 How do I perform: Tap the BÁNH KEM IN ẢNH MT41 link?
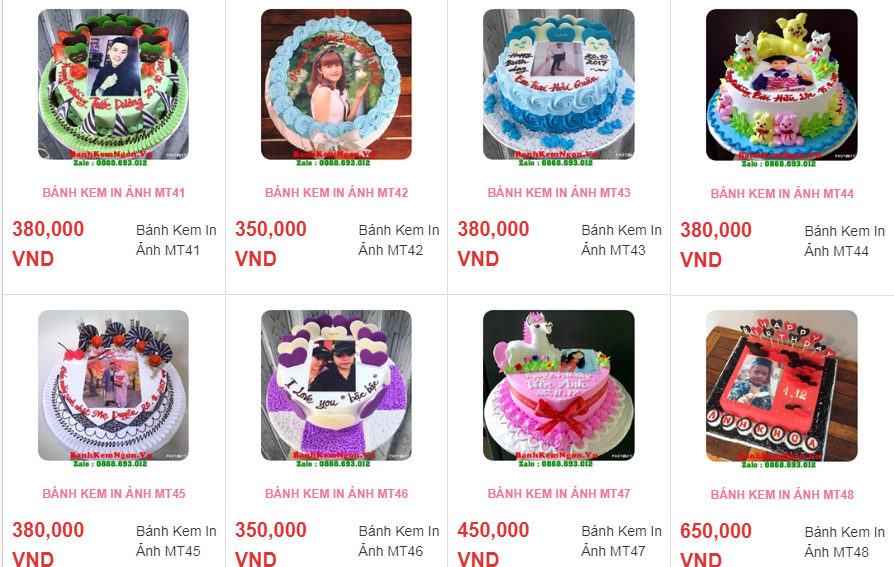click(x=113, y=192)
